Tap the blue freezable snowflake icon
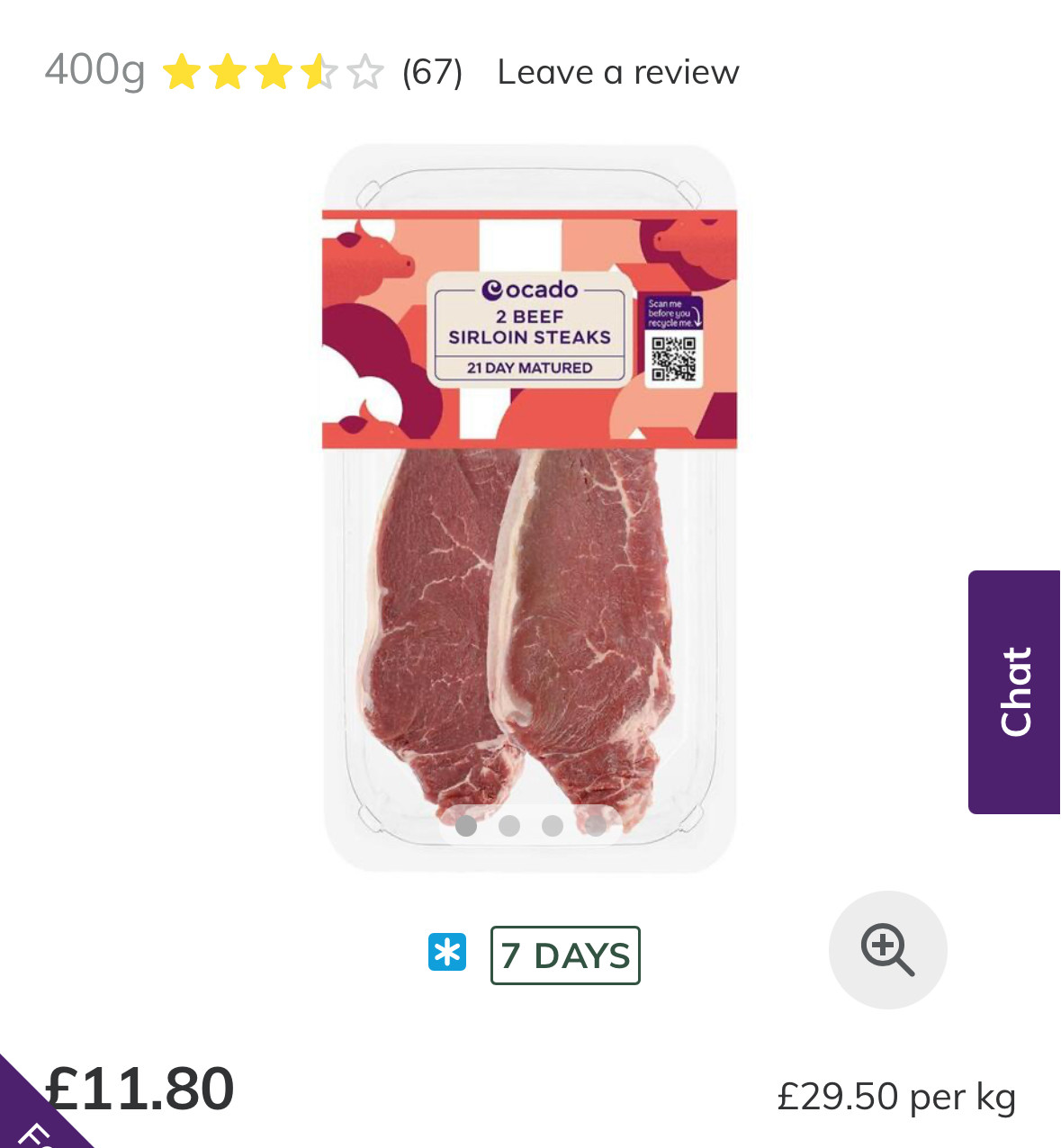This screenshot has height=1148, width=1061. (447, 953)
